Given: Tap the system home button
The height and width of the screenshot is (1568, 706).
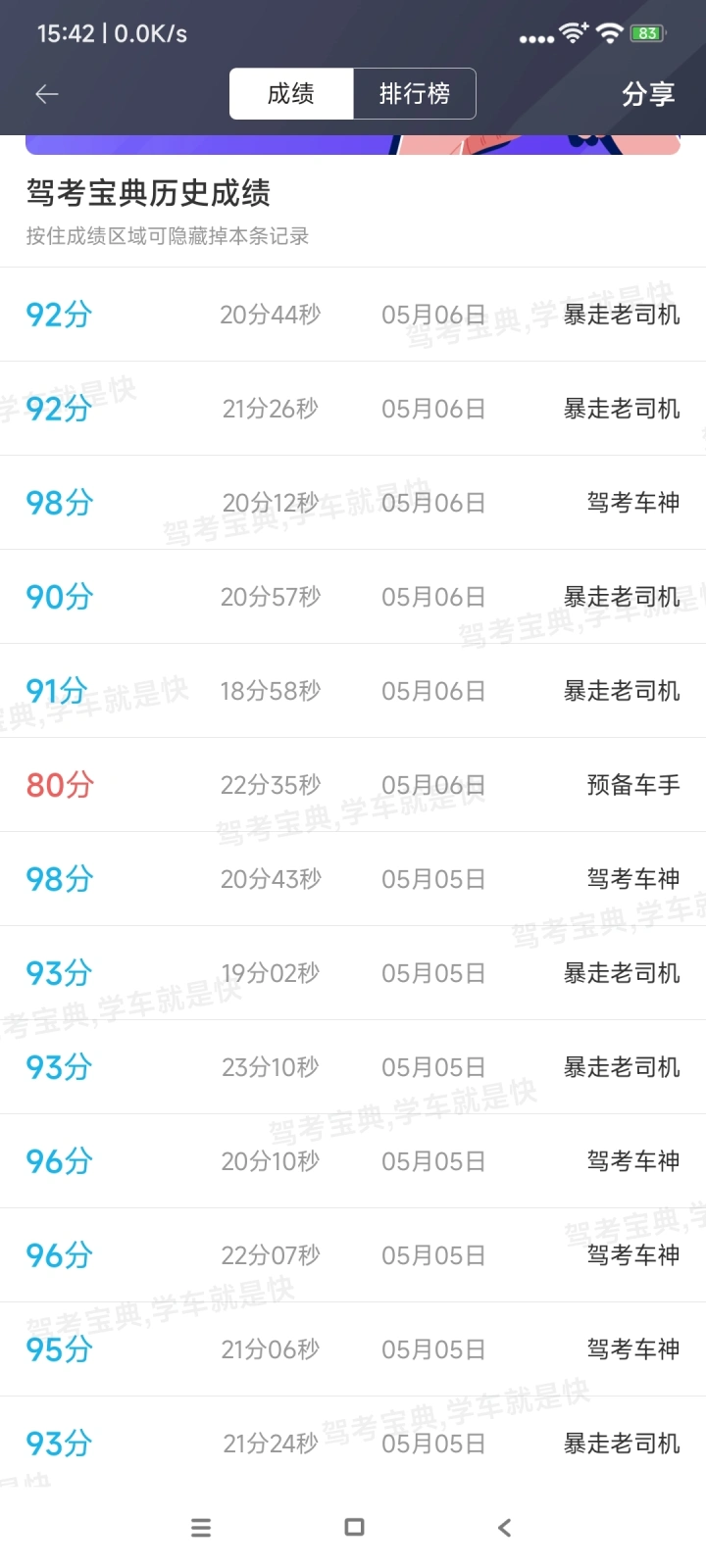Looking at the screenshot, I should (x=354, y=1527).
